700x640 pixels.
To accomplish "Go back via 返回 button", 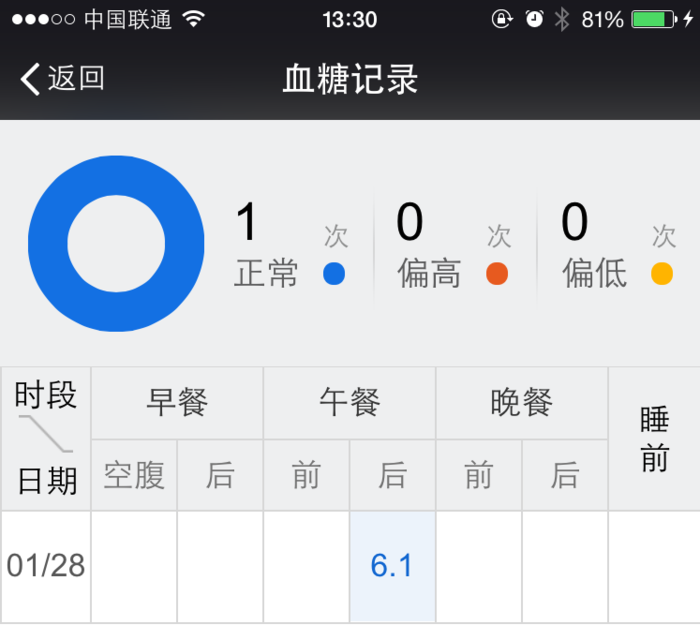I will click(62, 78).
